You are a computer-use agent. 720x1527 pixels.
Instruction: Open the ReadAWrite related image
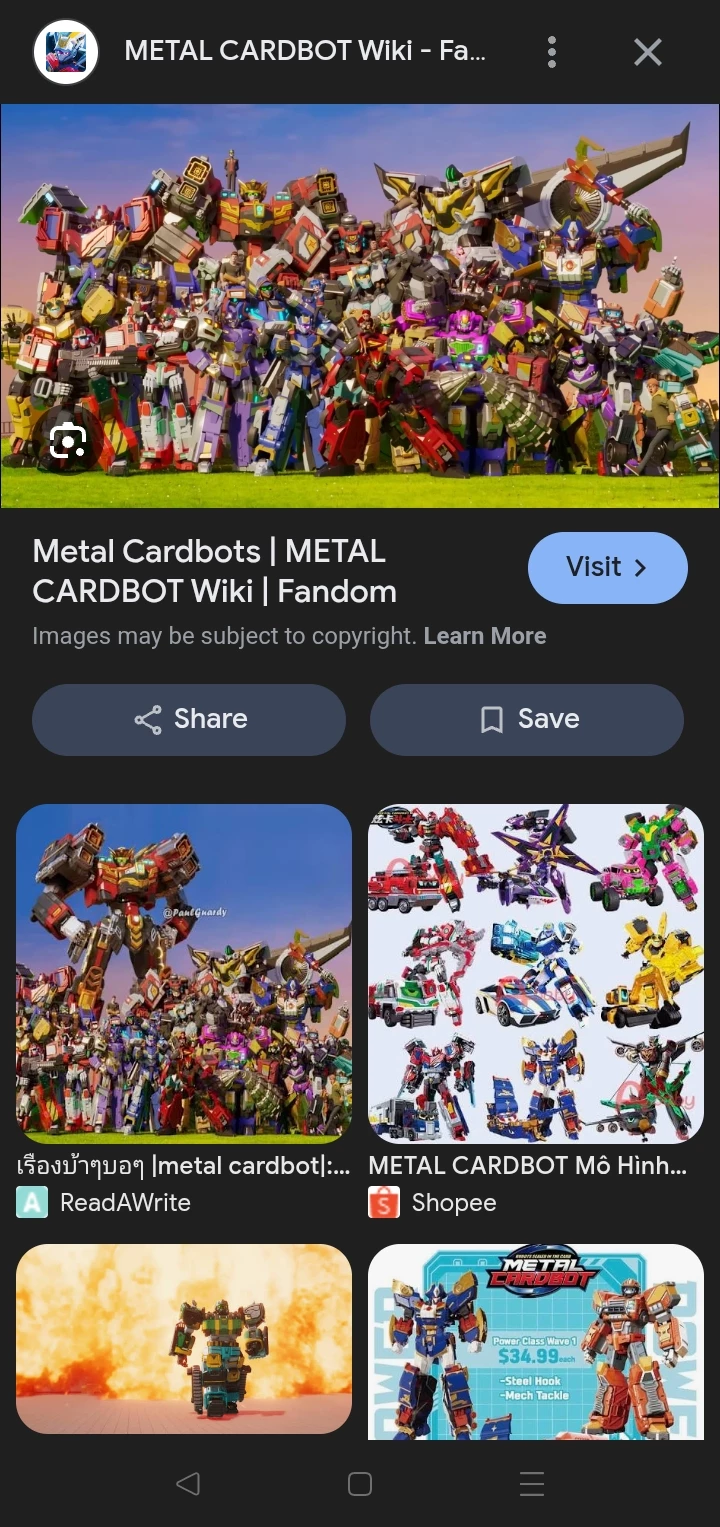tap(184, 974)
